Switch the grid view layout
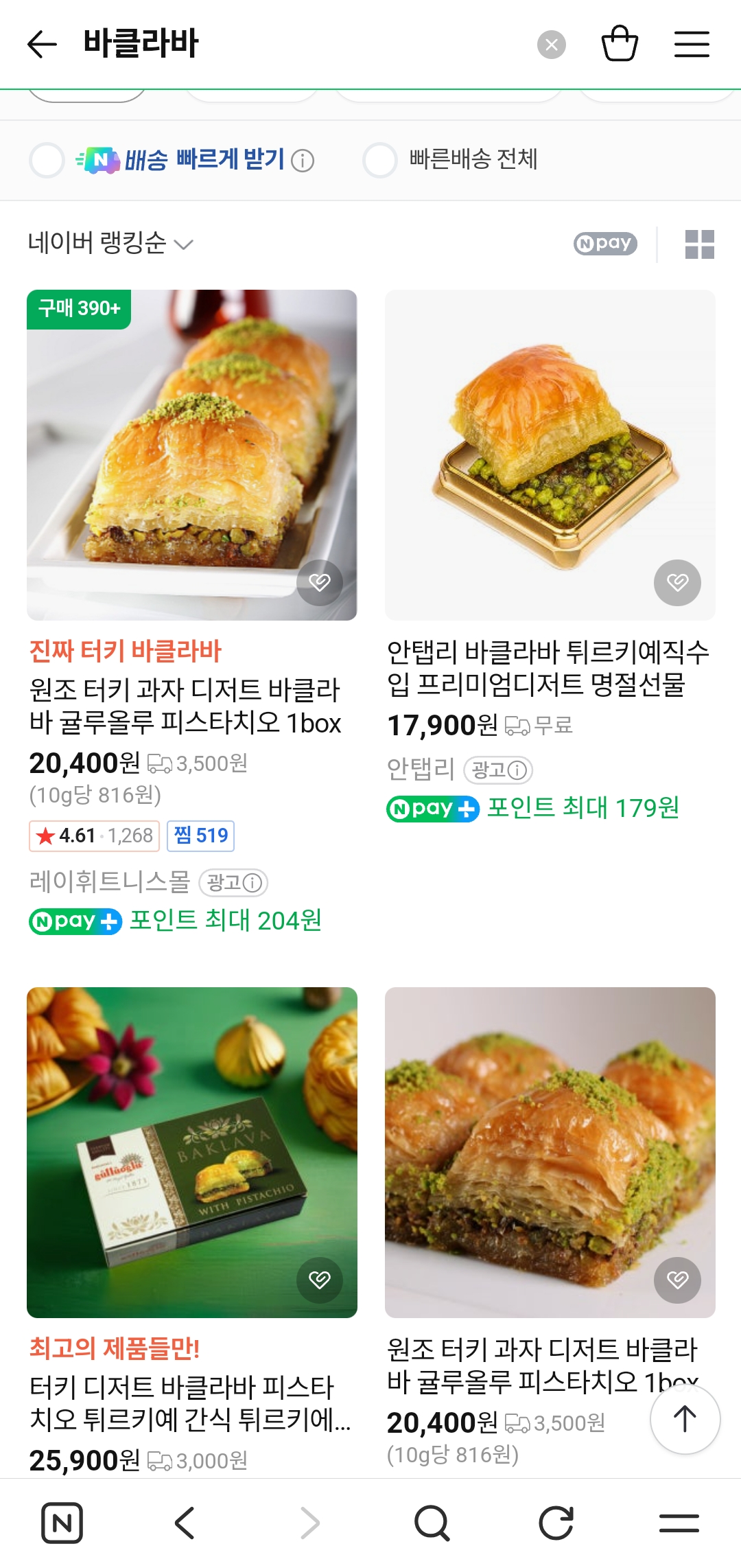 click(699, 244)
